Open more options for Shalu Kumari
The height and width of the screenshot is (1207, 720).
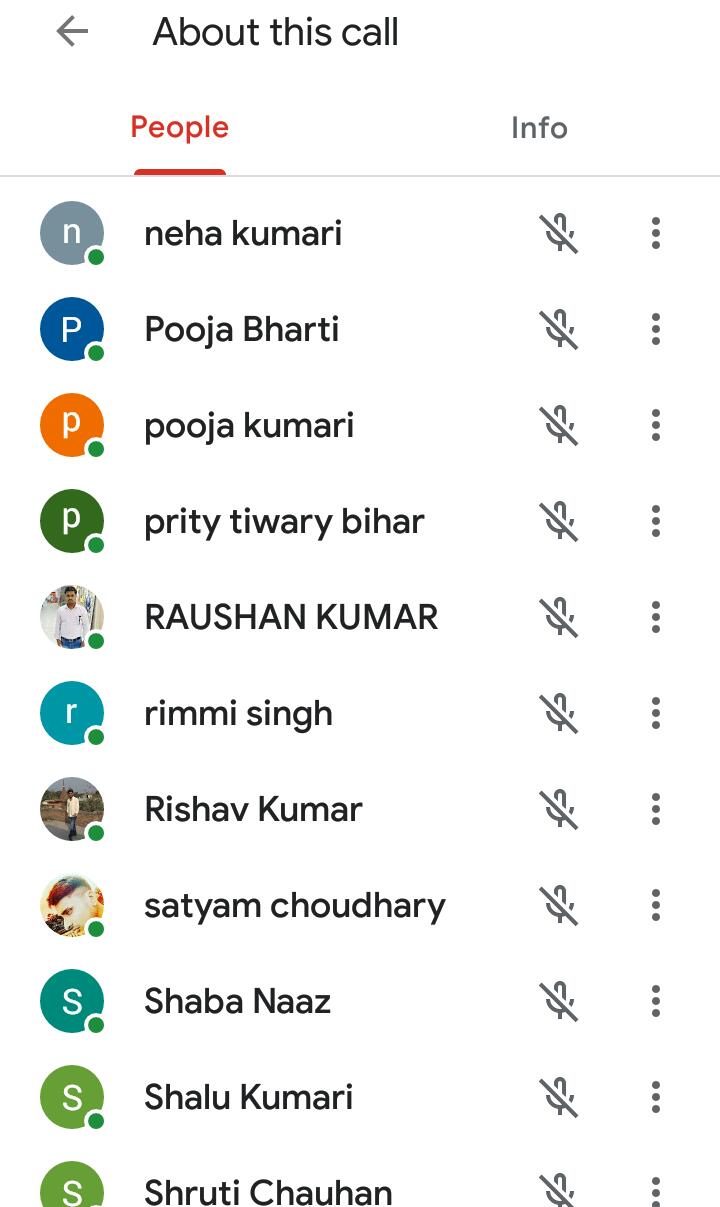tap(656, 1097)
